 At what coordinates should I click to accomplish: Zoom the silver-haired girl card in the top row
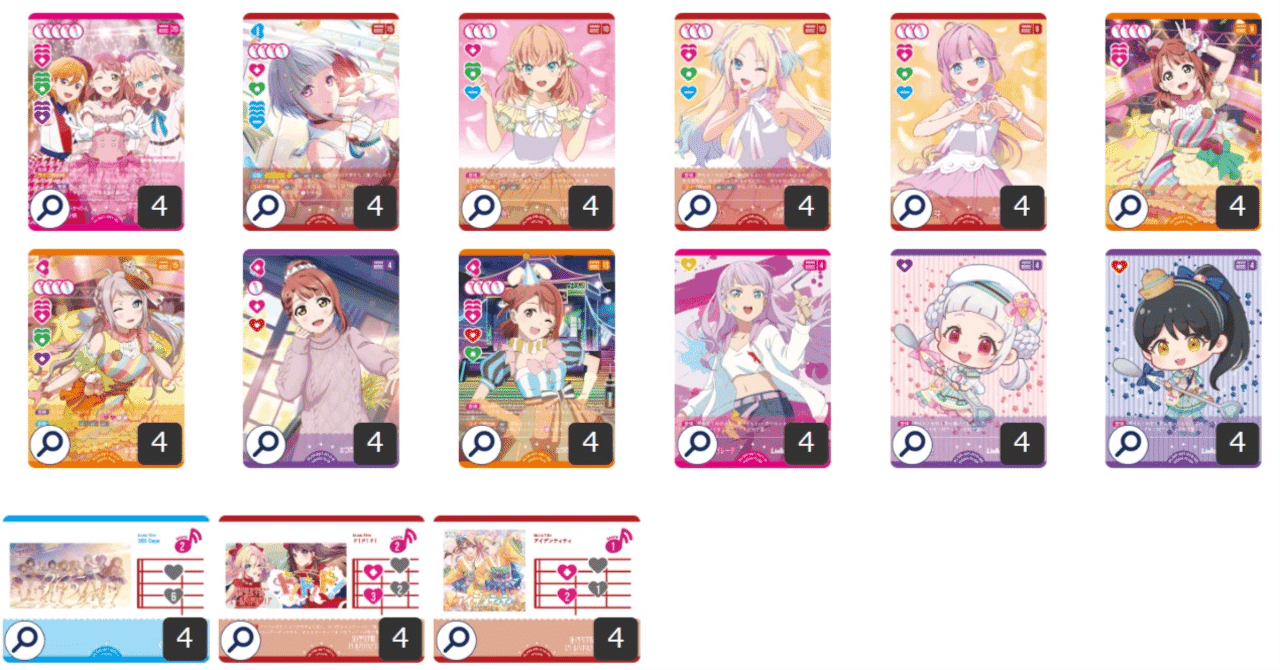(265, 207)
